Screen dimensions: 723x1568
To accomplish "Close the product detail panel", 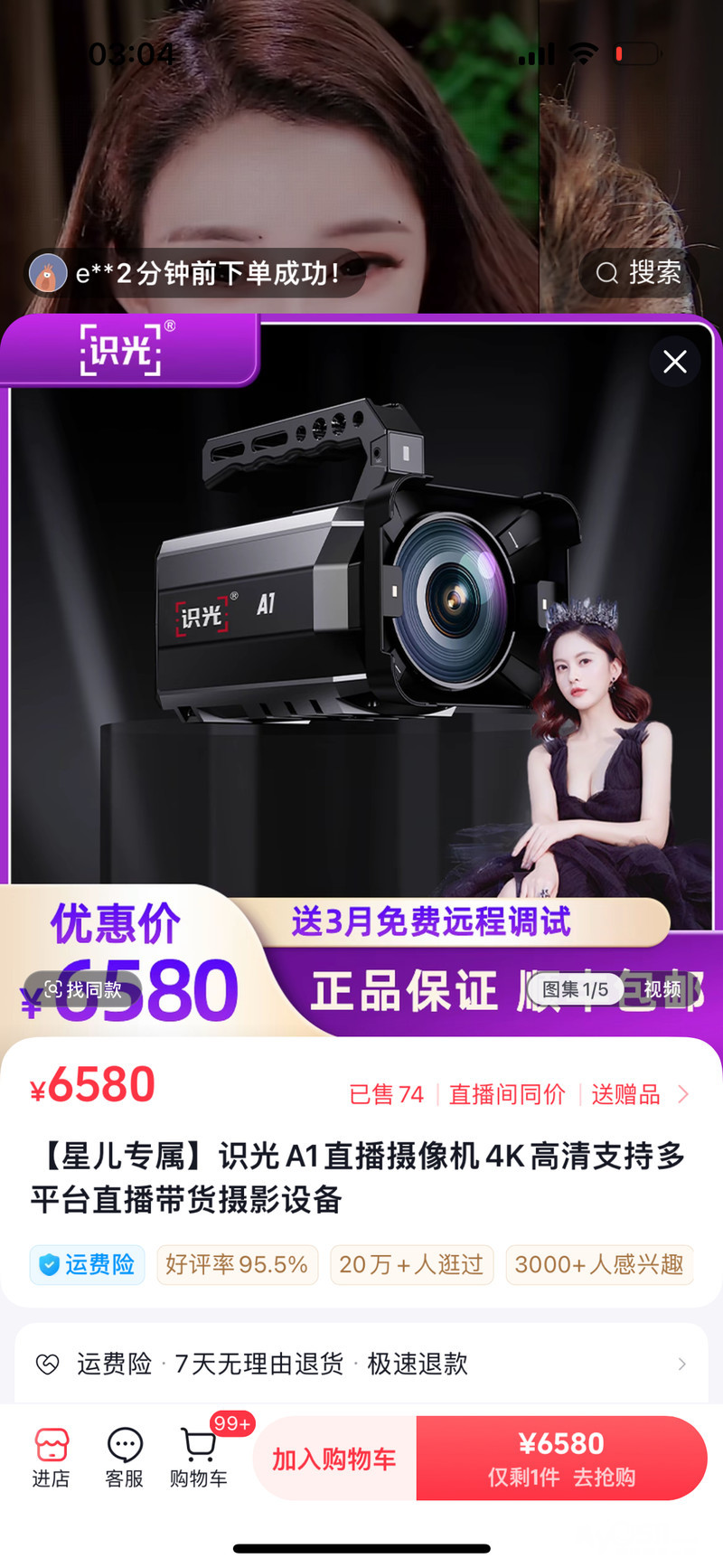I will point(675,362).
